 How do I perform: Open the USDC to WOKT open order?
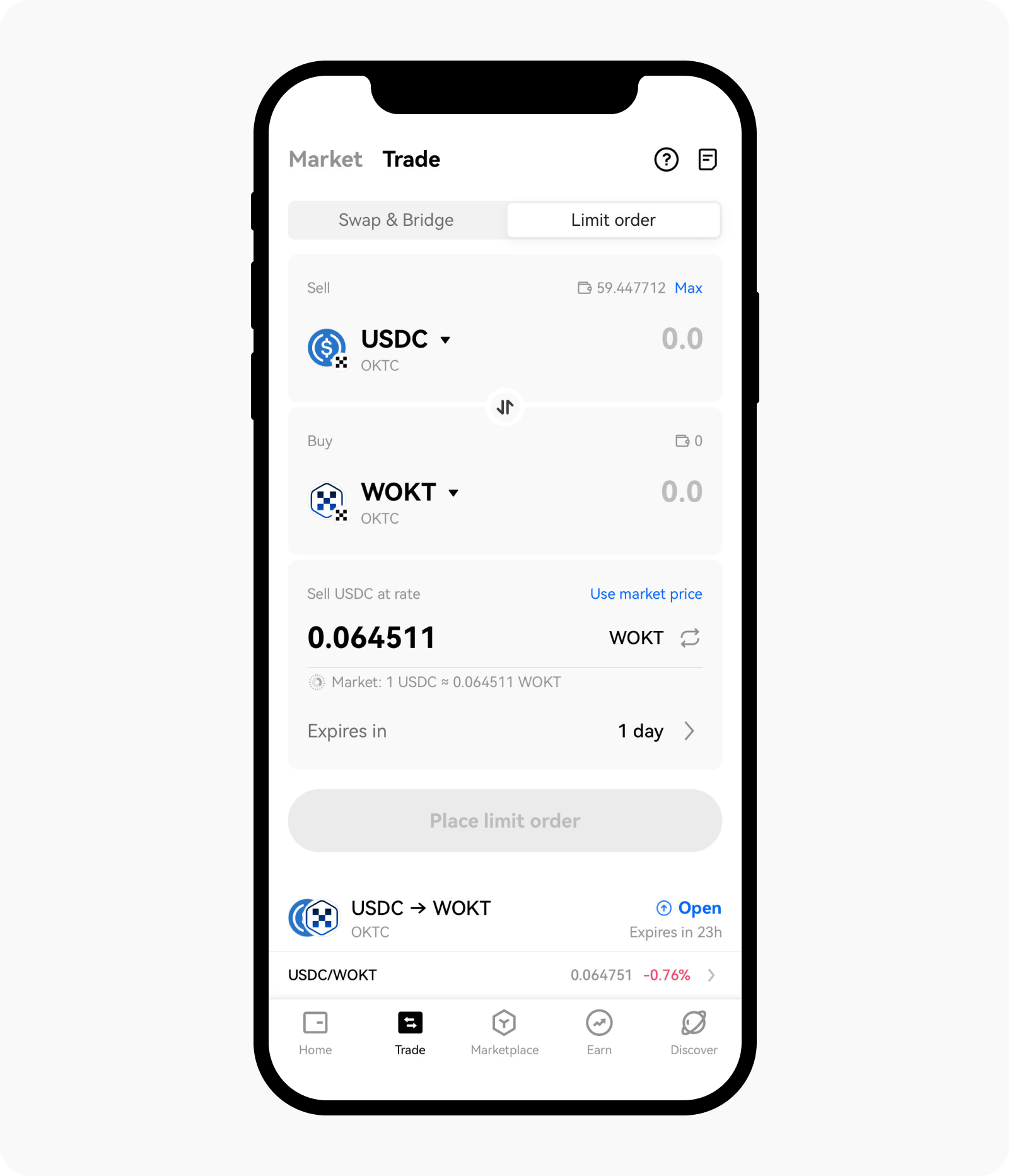tap(504, 919)
